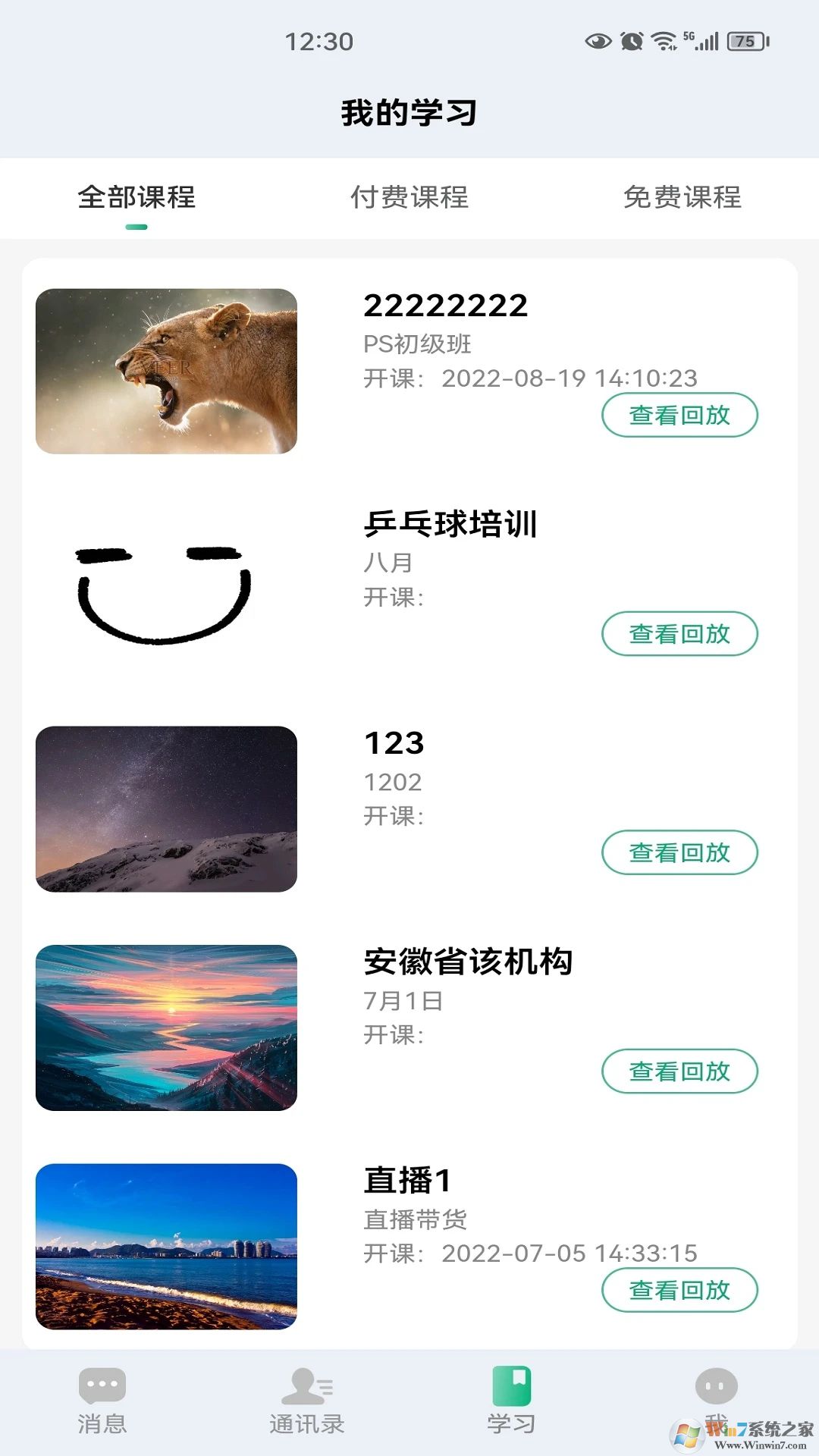Tap 查看回放 for 乒乓球培训
This screenshot has width=819, height=1456.
click(x=679, y=634)
